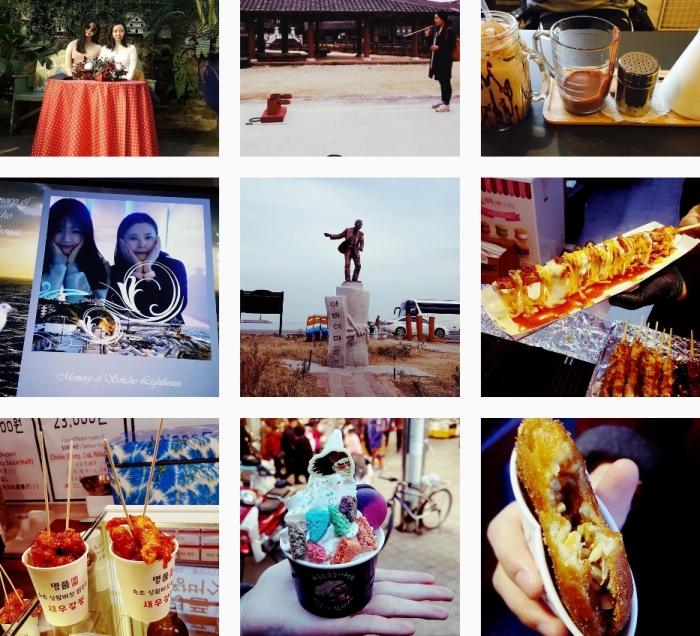Open the photo of person standing by traditional building
The image size is (700, 636).
[x=349, y=78]
